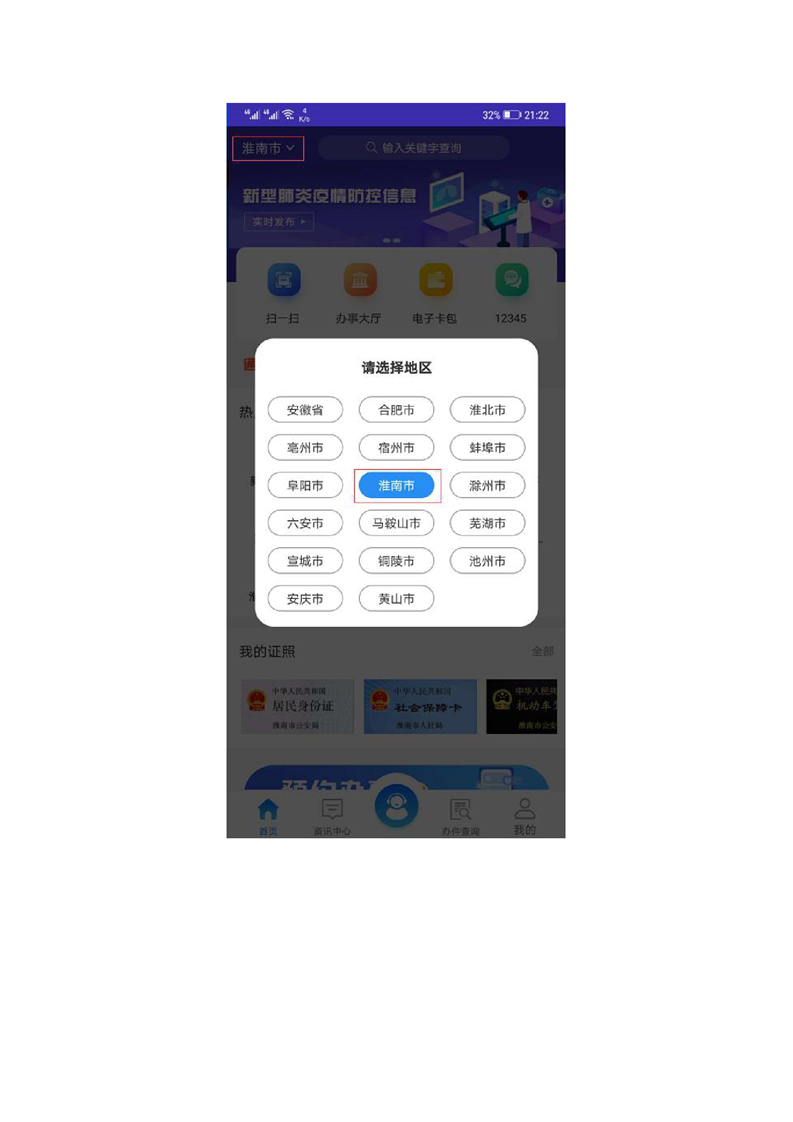This screenshot has width=793, height=1122.
Task: Select 宣城市 in the dialog
Action: 305,561
